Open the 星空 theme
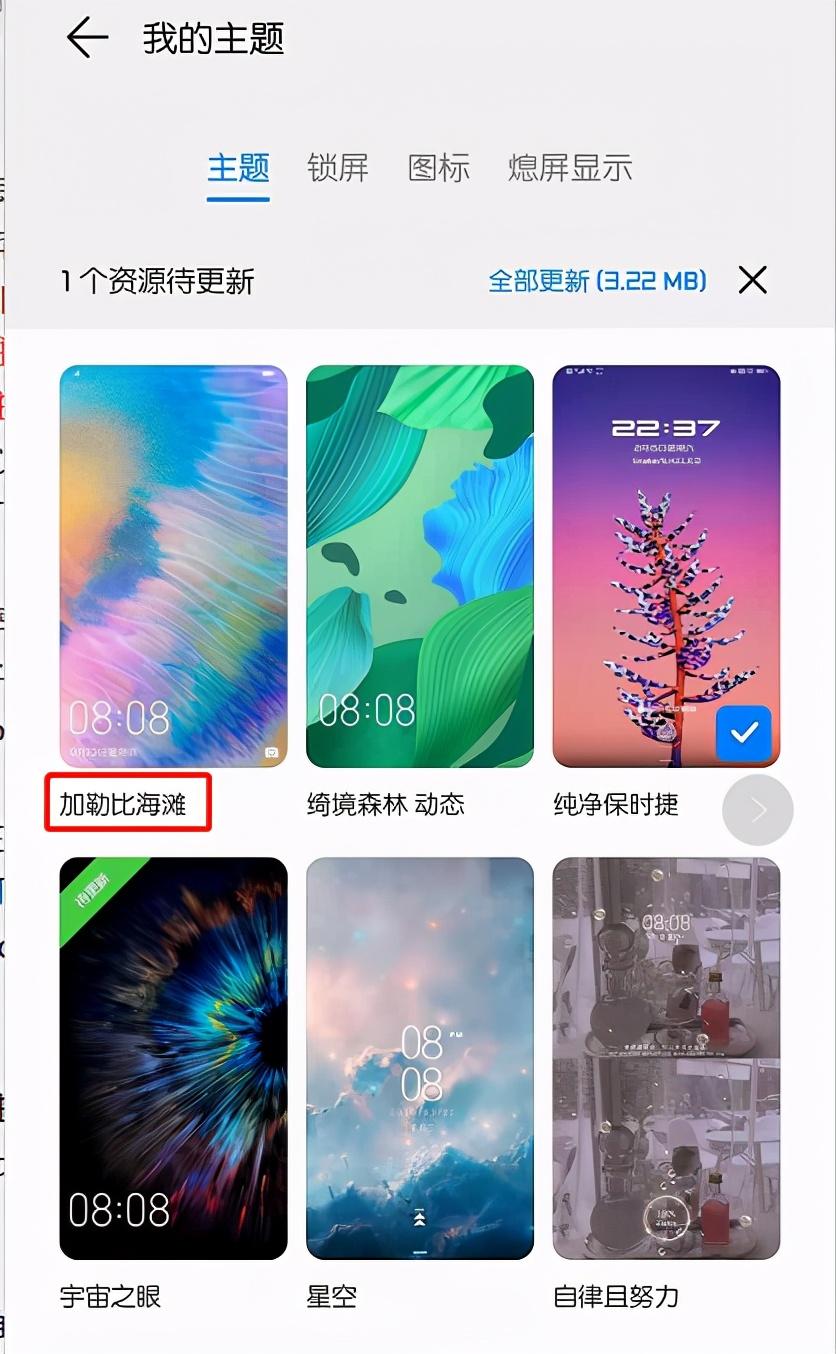The width and height of the screenshot is (836, 1354). click(x=420, y=1058)
